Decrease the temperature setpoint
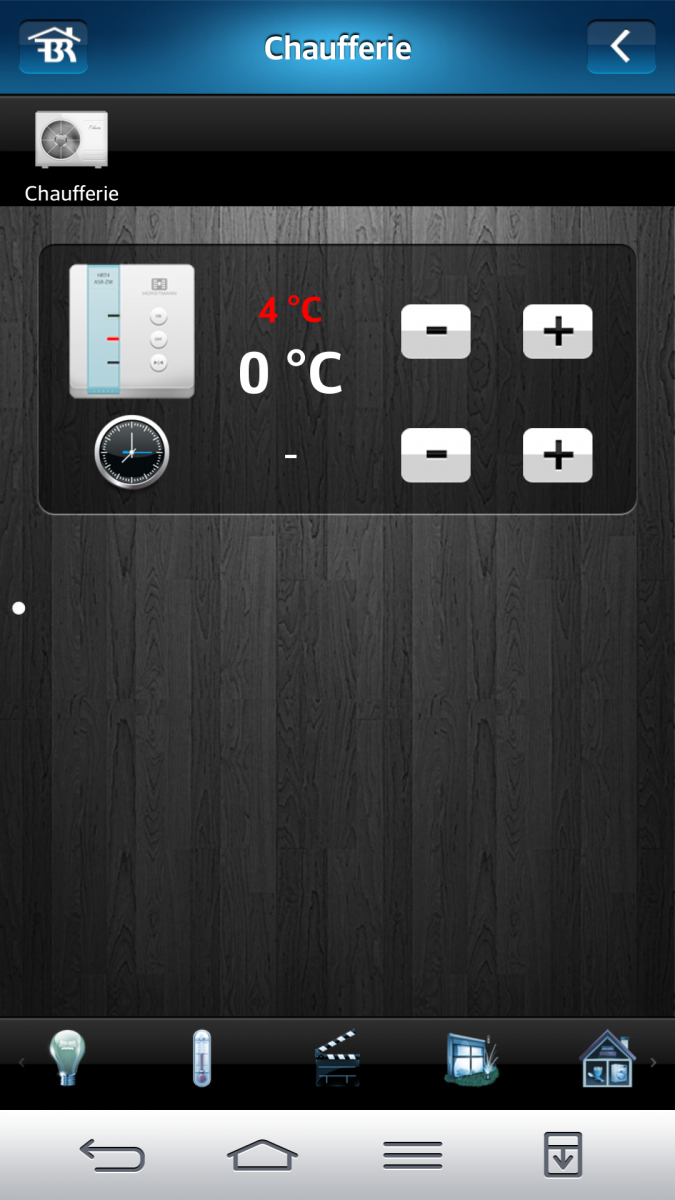This screenshot has height=1200, width=675. coord(435,331)
